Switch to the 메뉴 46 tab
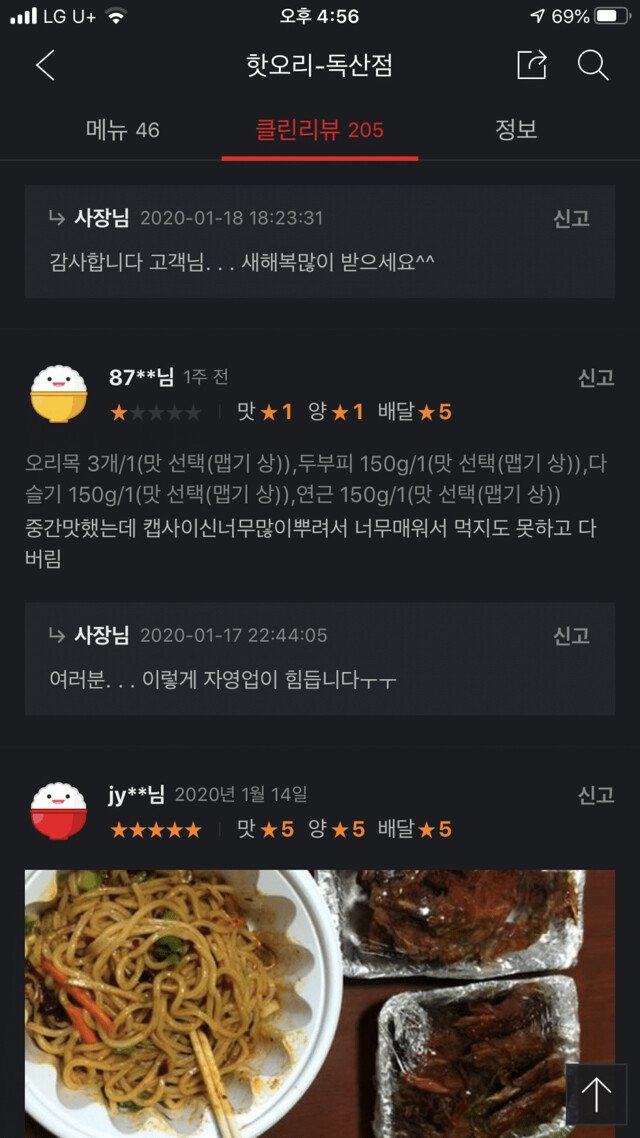This screenshot has width=640, height=1138. [x=122, y=130]
